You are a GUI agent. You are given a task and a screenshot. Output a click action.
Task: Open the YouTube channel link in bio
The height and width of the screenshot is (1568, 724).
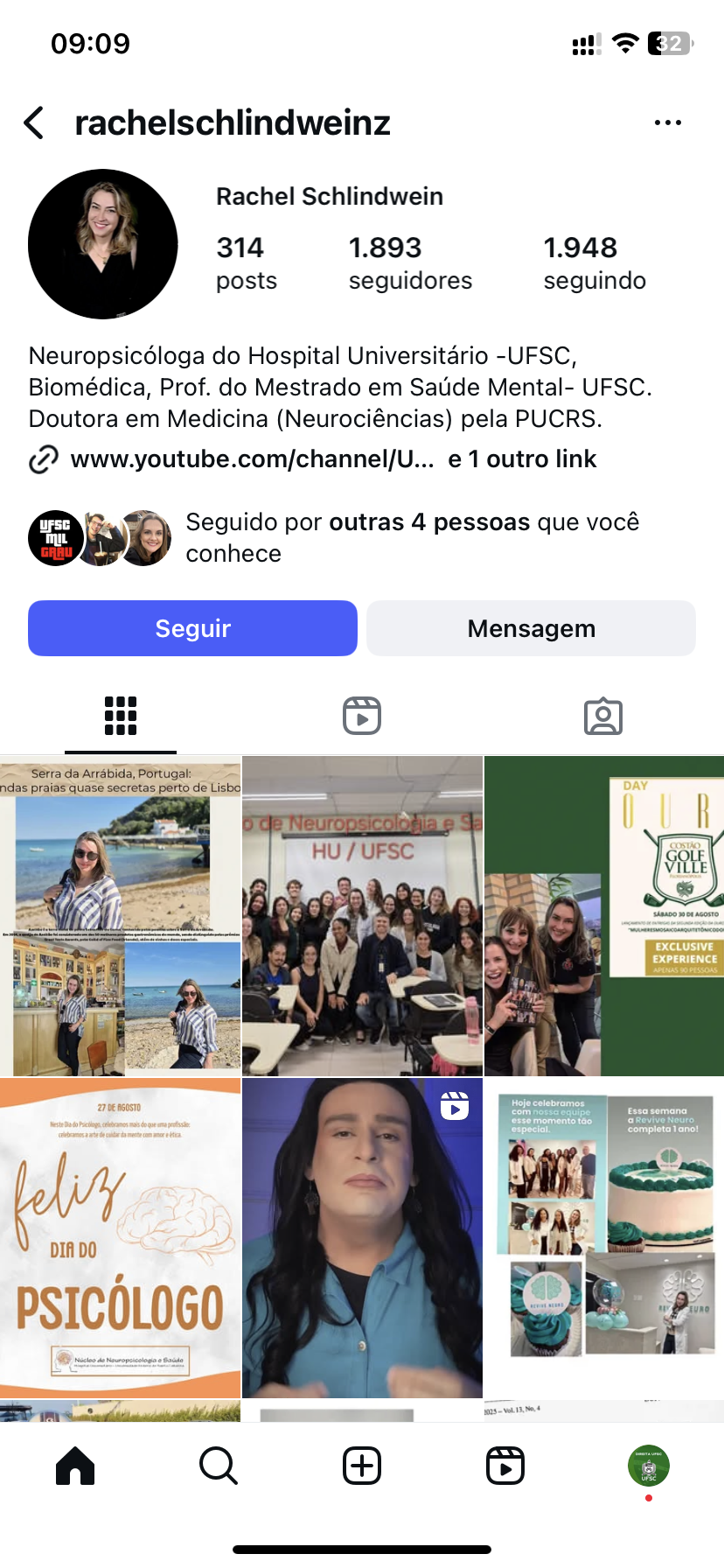click(252, 459)
